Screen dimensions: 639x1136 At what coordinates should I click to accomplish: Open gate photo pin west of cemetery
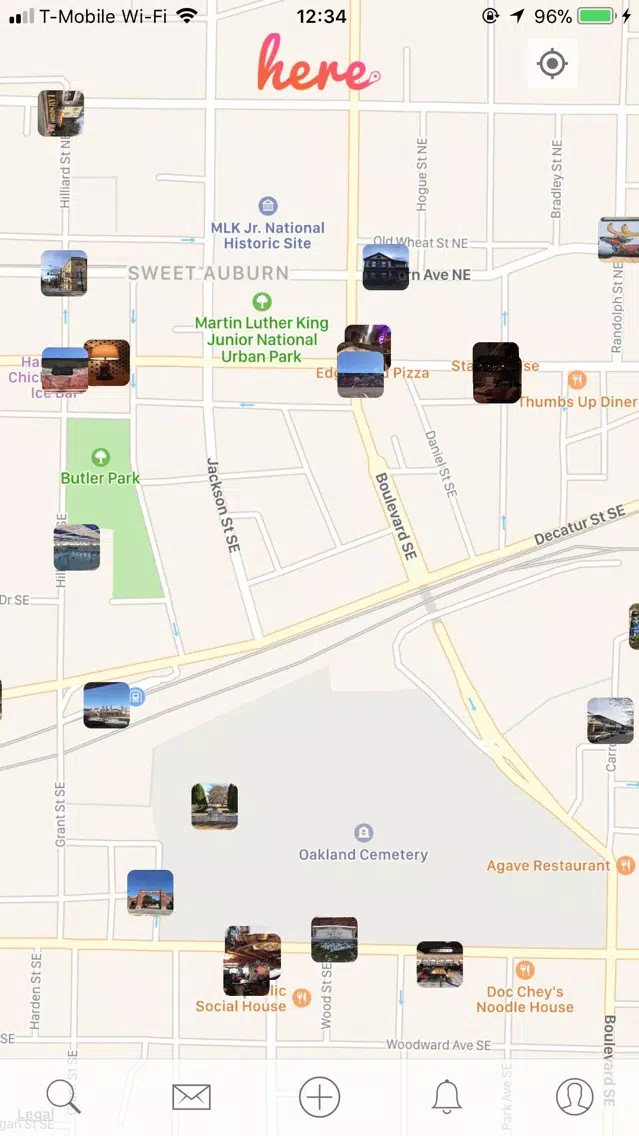[x=150, y=893]
